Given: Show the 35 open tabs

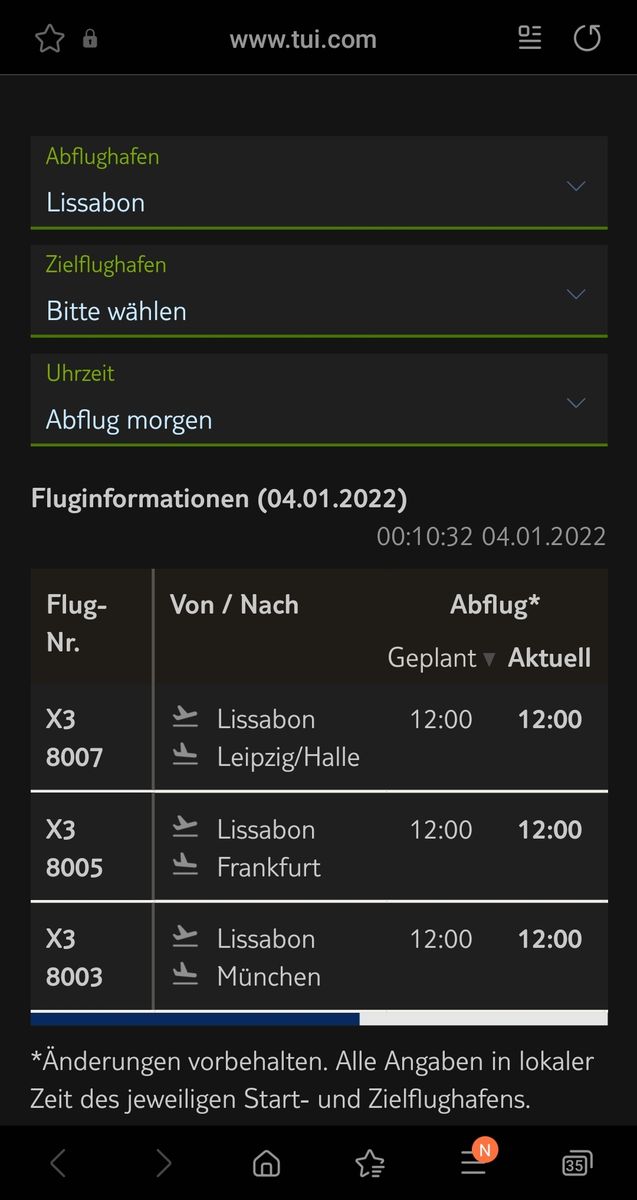Looking at the screenshot, I should coord(577,1163).
